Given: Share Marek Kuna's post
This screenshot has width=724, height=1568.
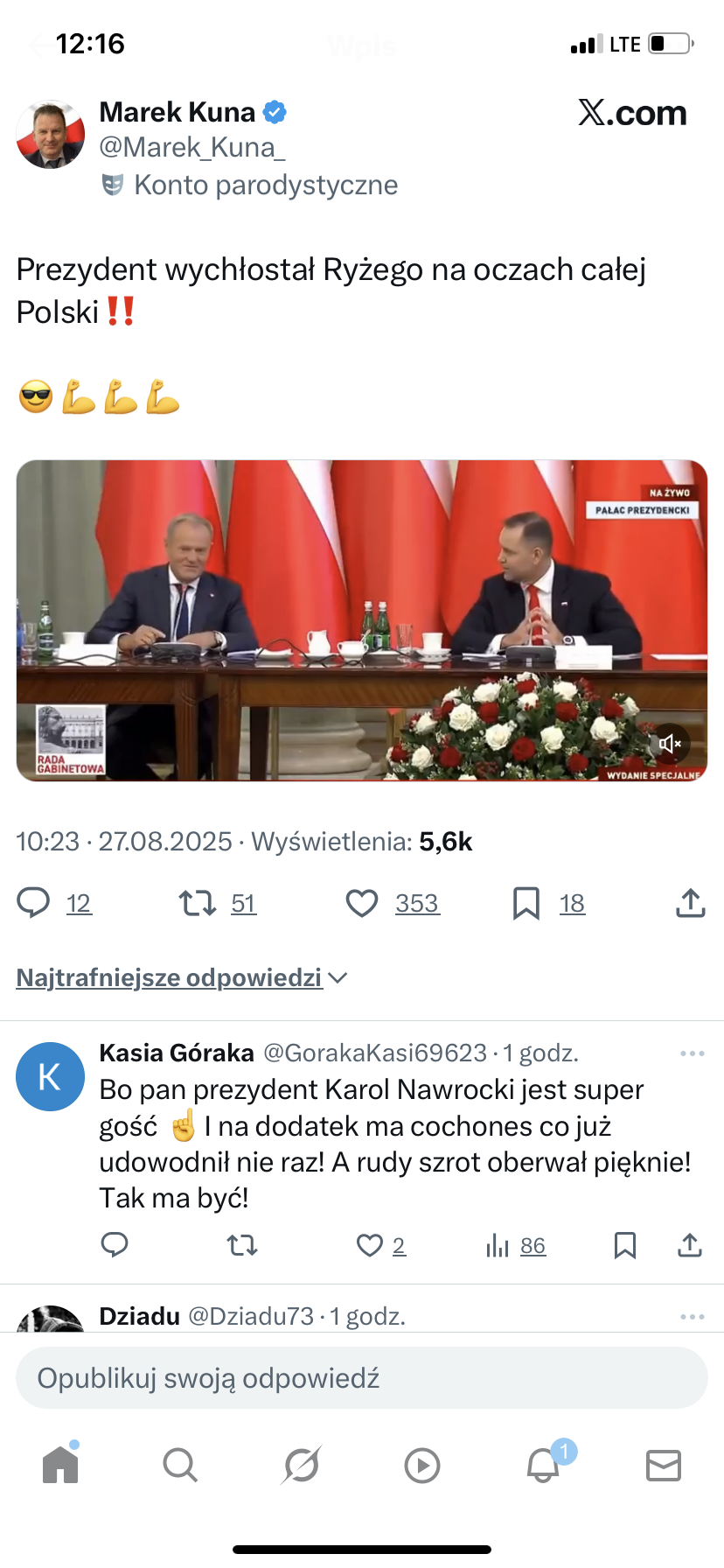Looking at the screenshot, I should (691, 903).
